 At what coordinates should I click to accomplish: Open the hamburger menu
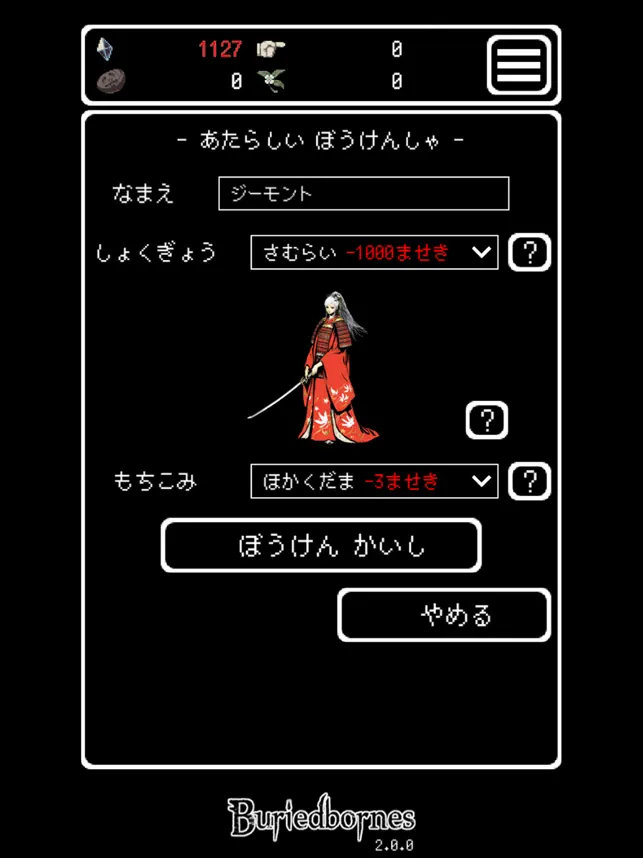519,65
